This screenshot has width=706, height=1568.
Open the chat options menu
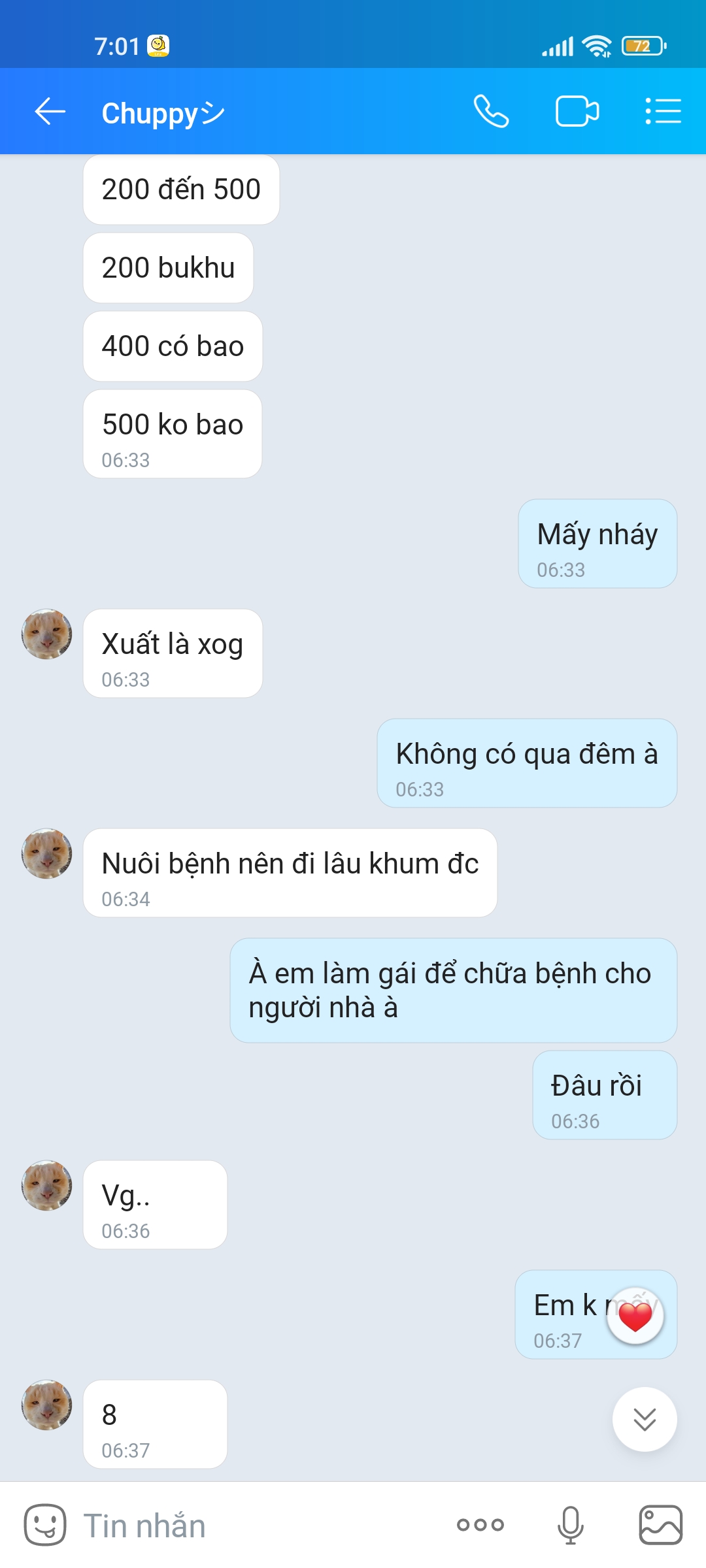click(663, 112)
